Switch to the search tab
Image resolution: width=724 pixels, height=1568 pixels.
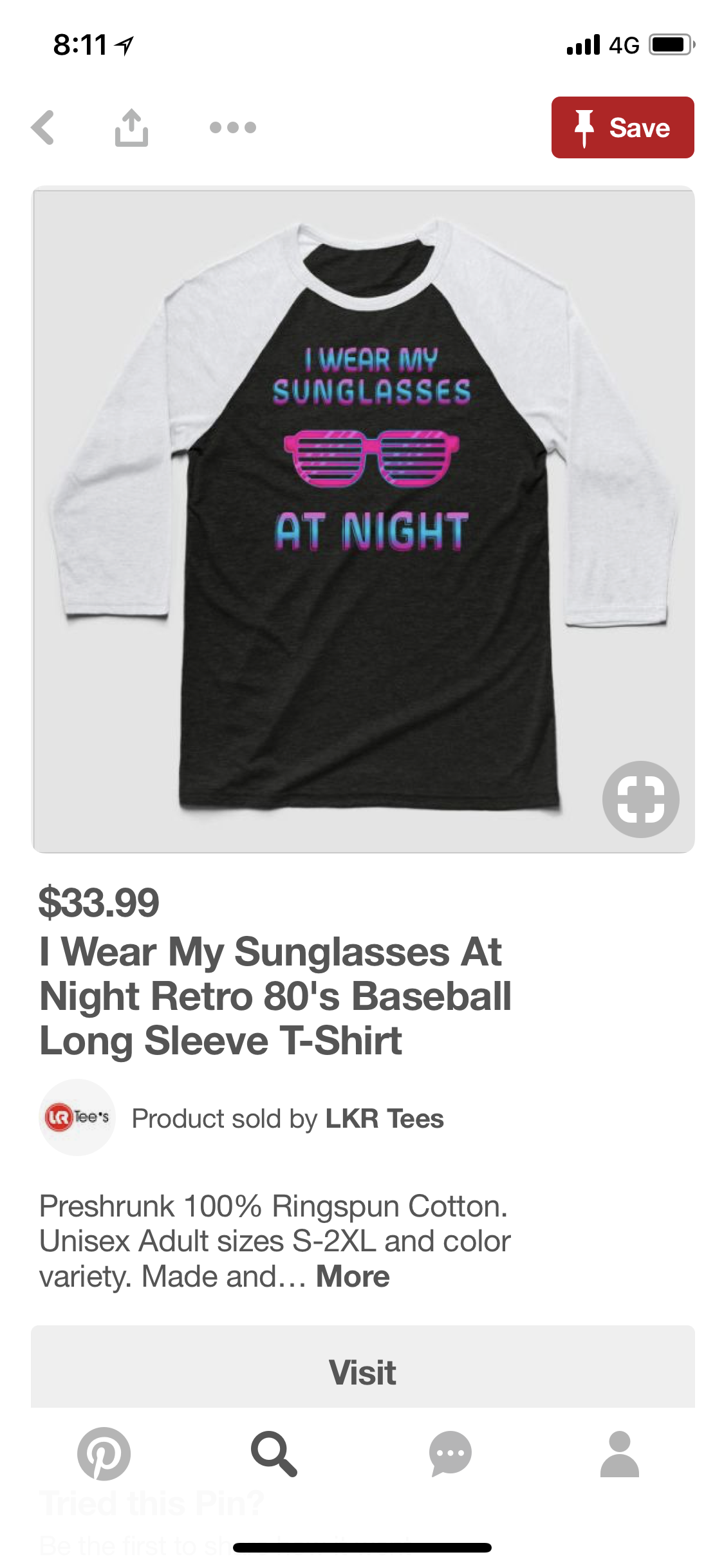(274, 1454)
